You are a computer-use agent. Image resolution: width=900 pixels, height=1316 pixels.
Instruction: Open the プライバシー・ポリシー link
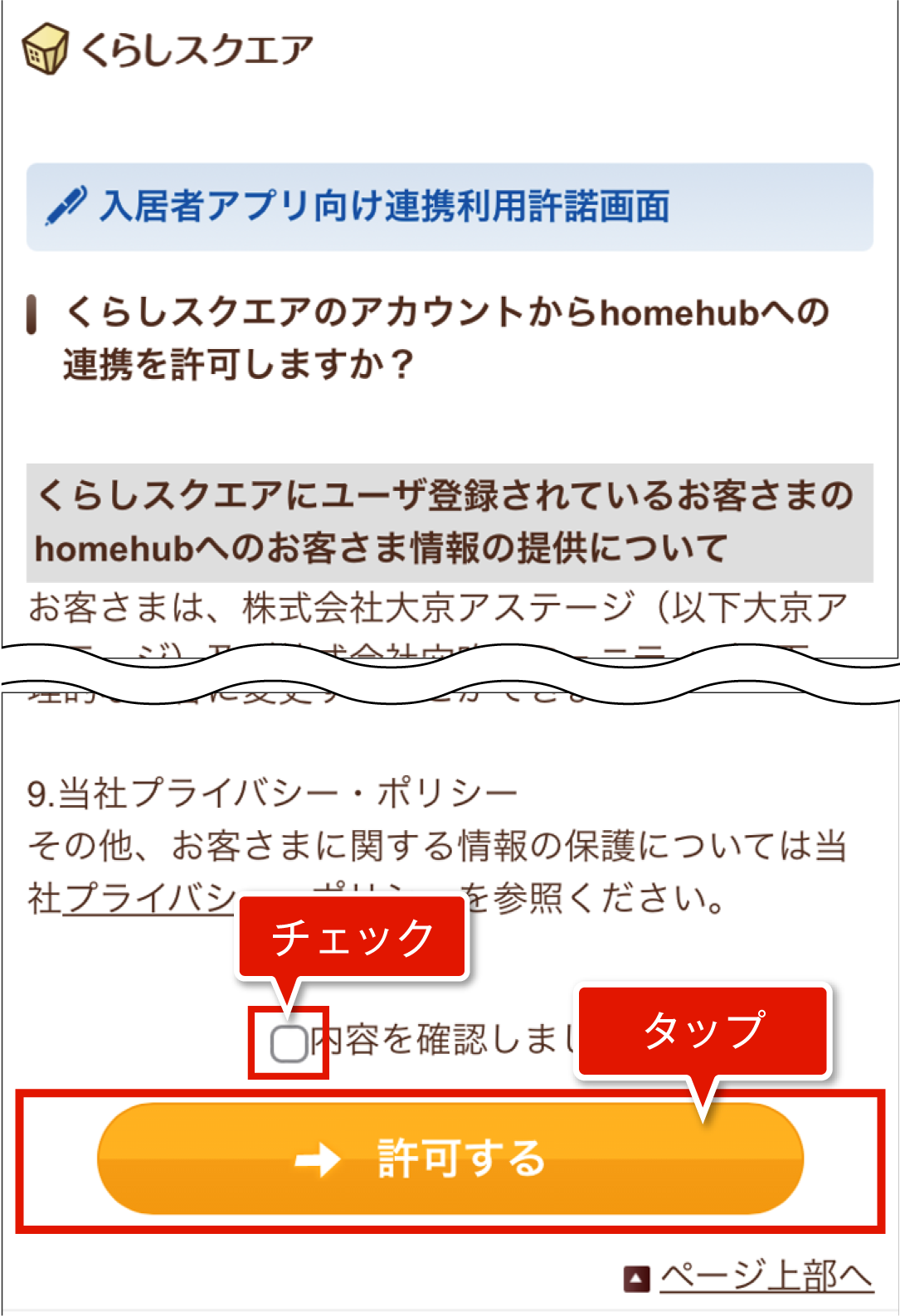(x=149, y=898)
